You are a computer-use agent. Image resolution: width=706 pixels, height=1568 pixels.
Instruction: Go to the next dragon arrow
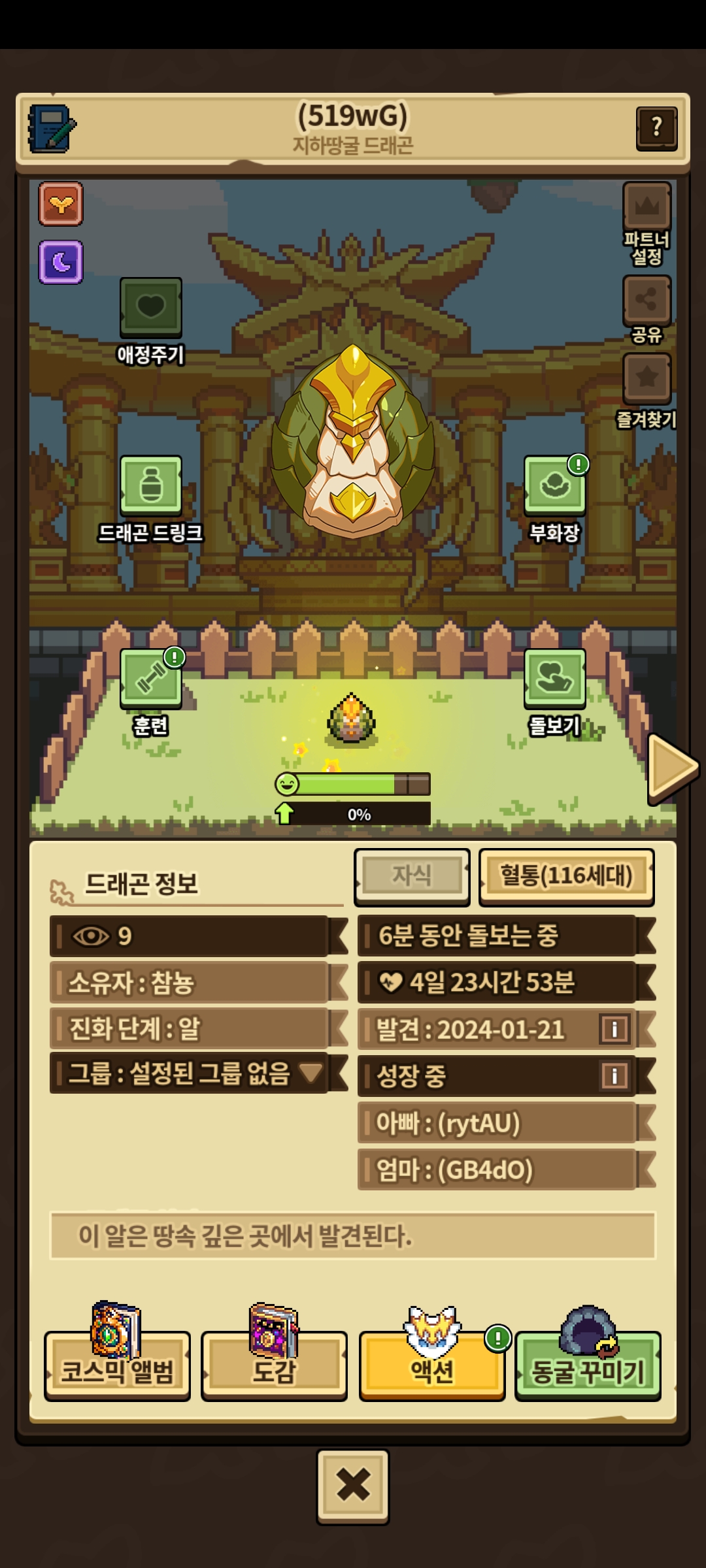pos(671,768)
